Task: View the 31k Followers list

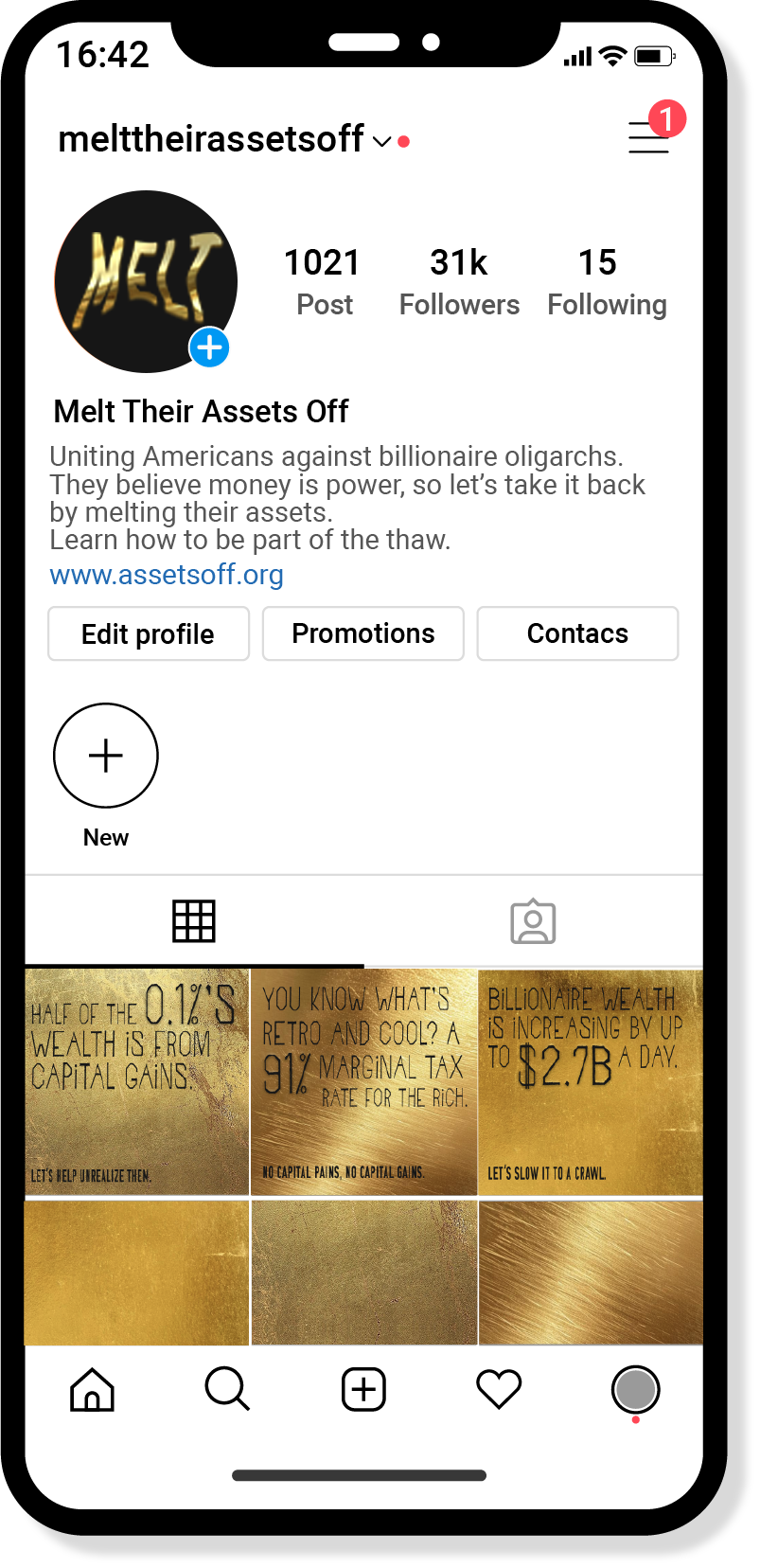Action: tap(459, 281)
